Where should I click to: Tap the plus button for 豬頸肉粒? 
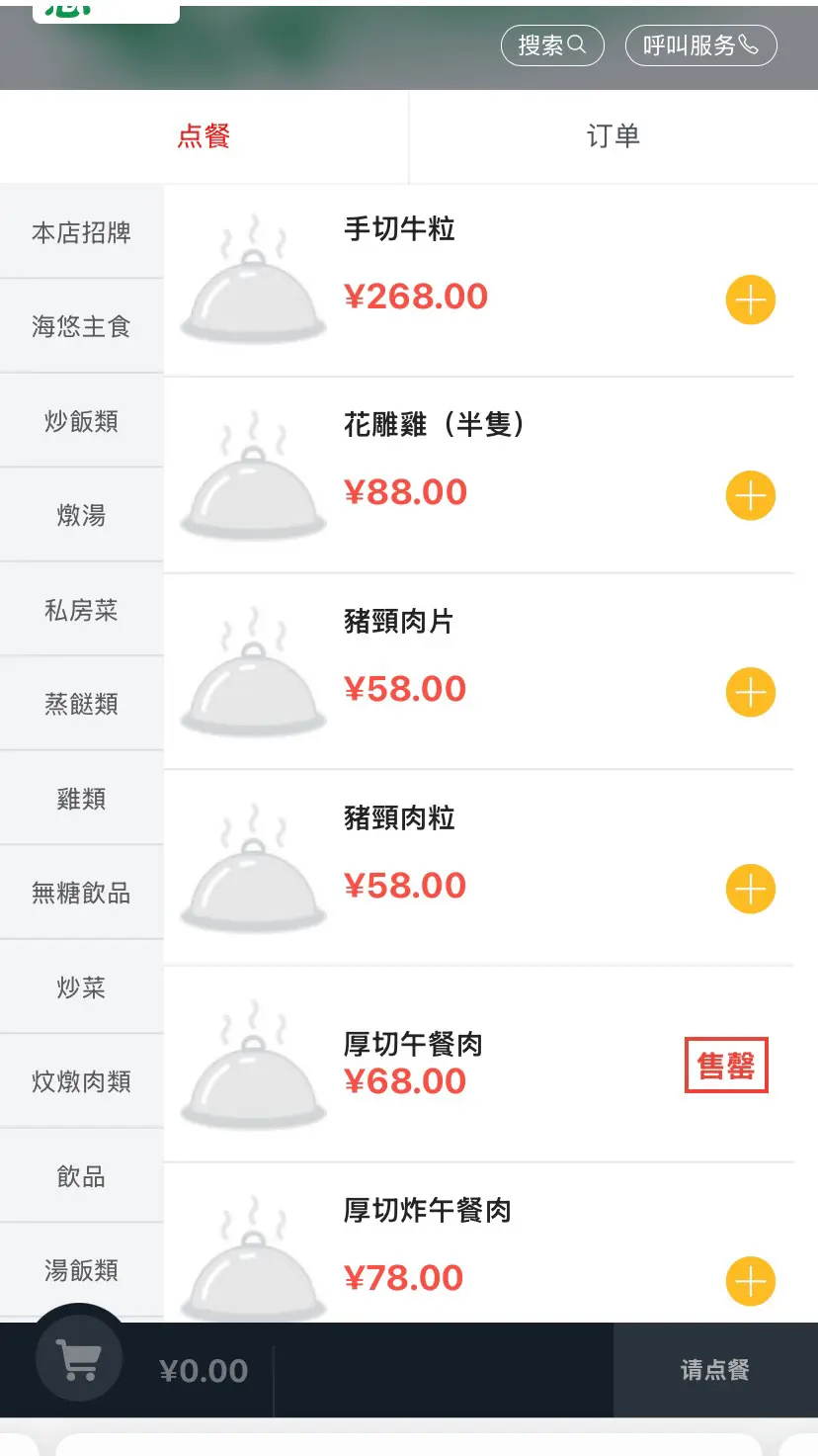(x=751, y=889)
